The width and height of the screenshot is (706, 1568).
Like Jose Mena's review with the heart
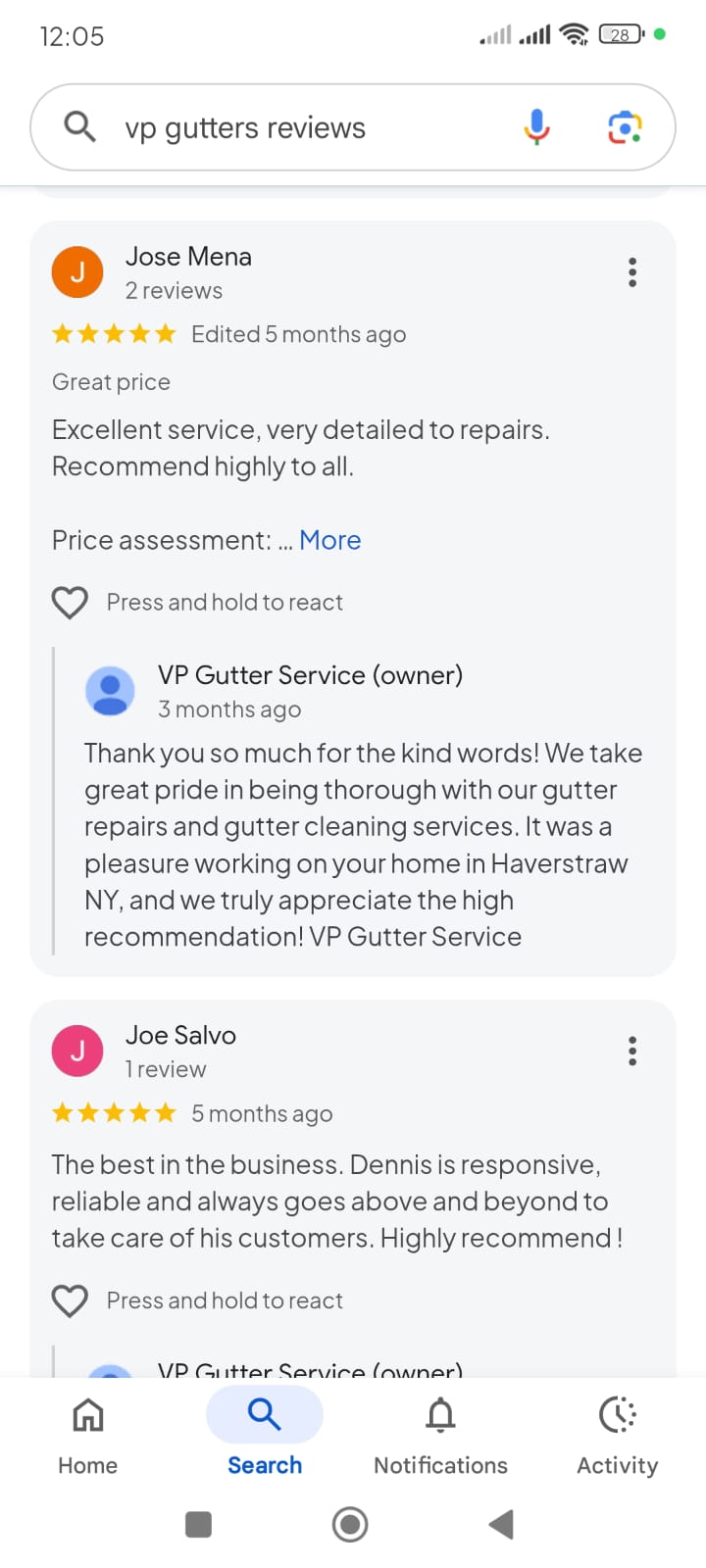[x=70, y=602]
